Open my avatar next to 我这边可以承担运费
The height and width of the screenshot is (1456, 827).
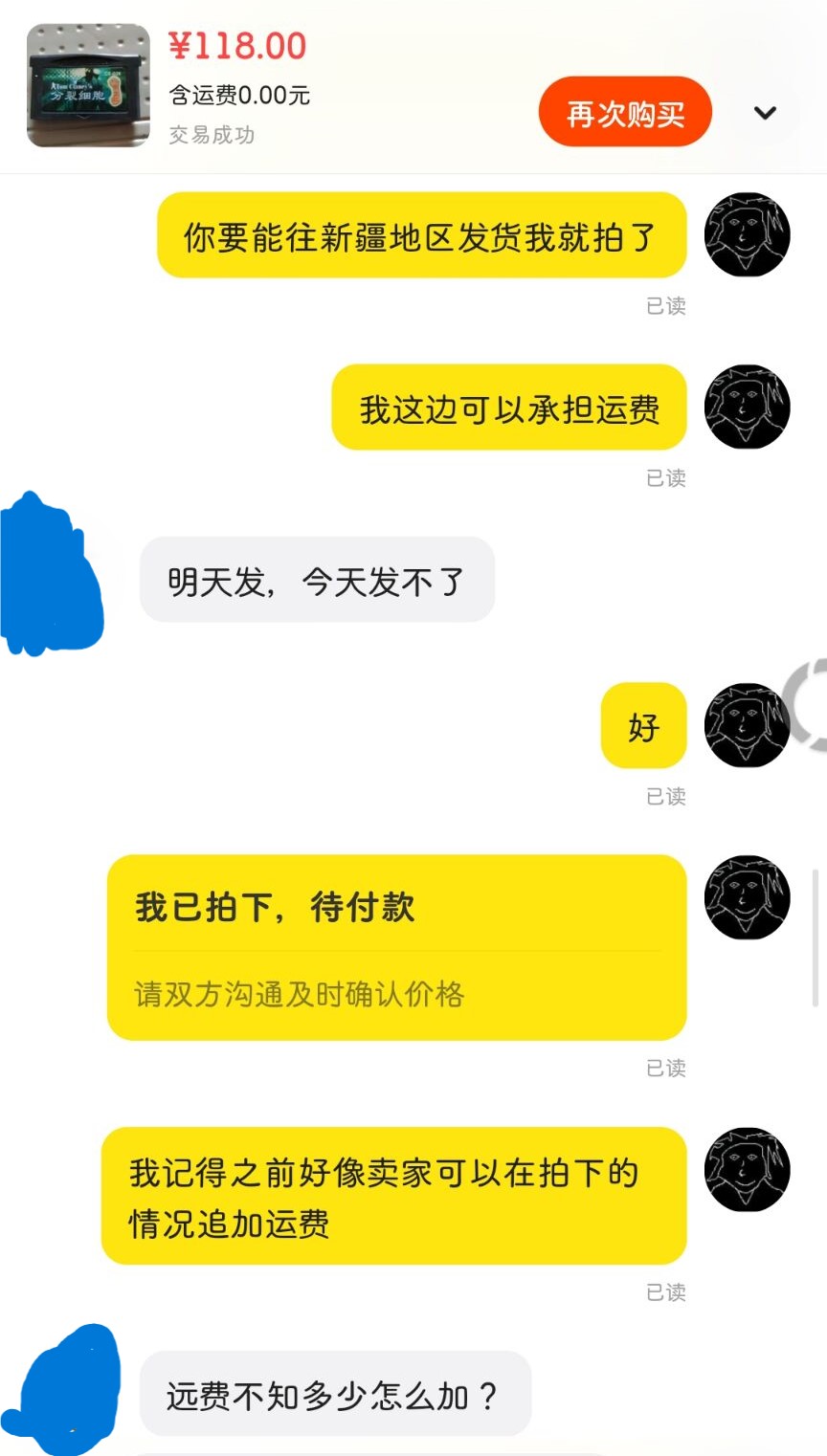click(x=747, y=407)
